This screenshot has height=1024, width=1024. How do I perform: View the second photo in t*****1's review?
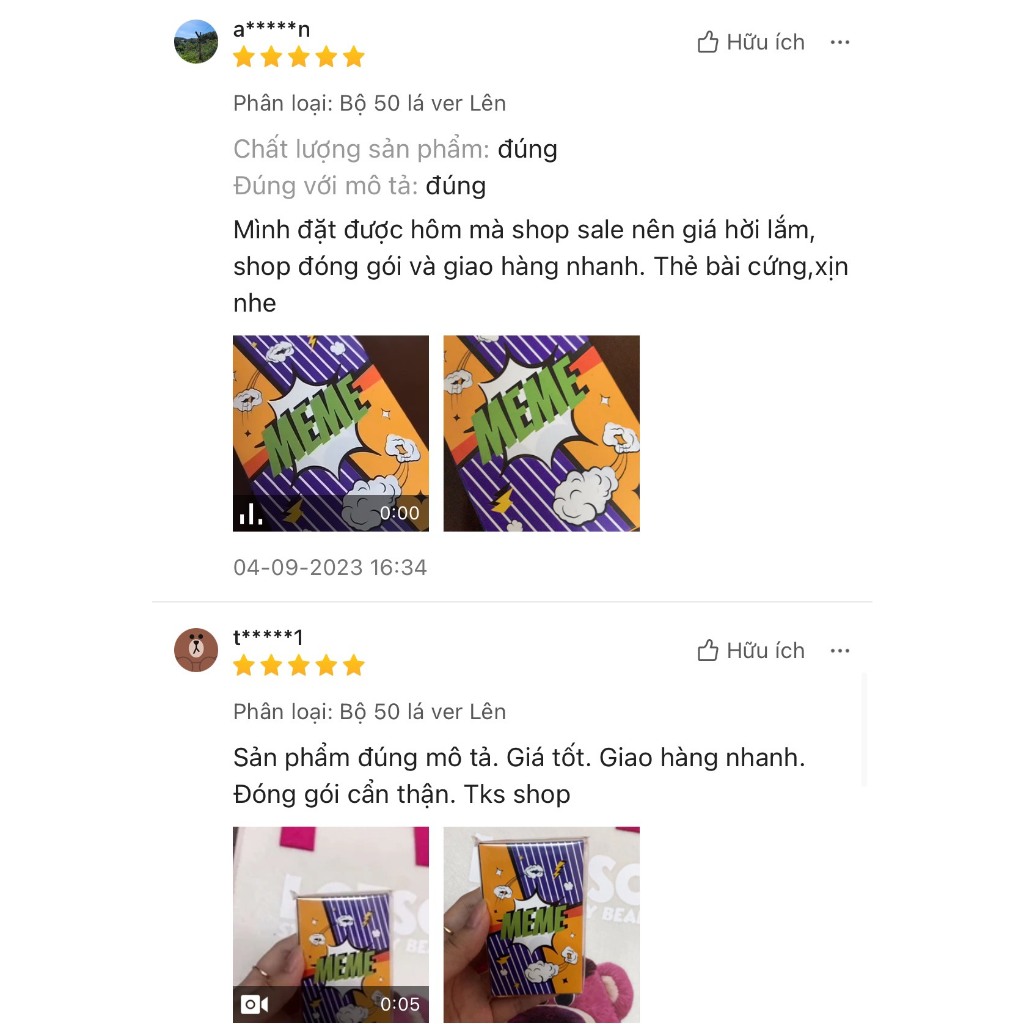(541, 924)
